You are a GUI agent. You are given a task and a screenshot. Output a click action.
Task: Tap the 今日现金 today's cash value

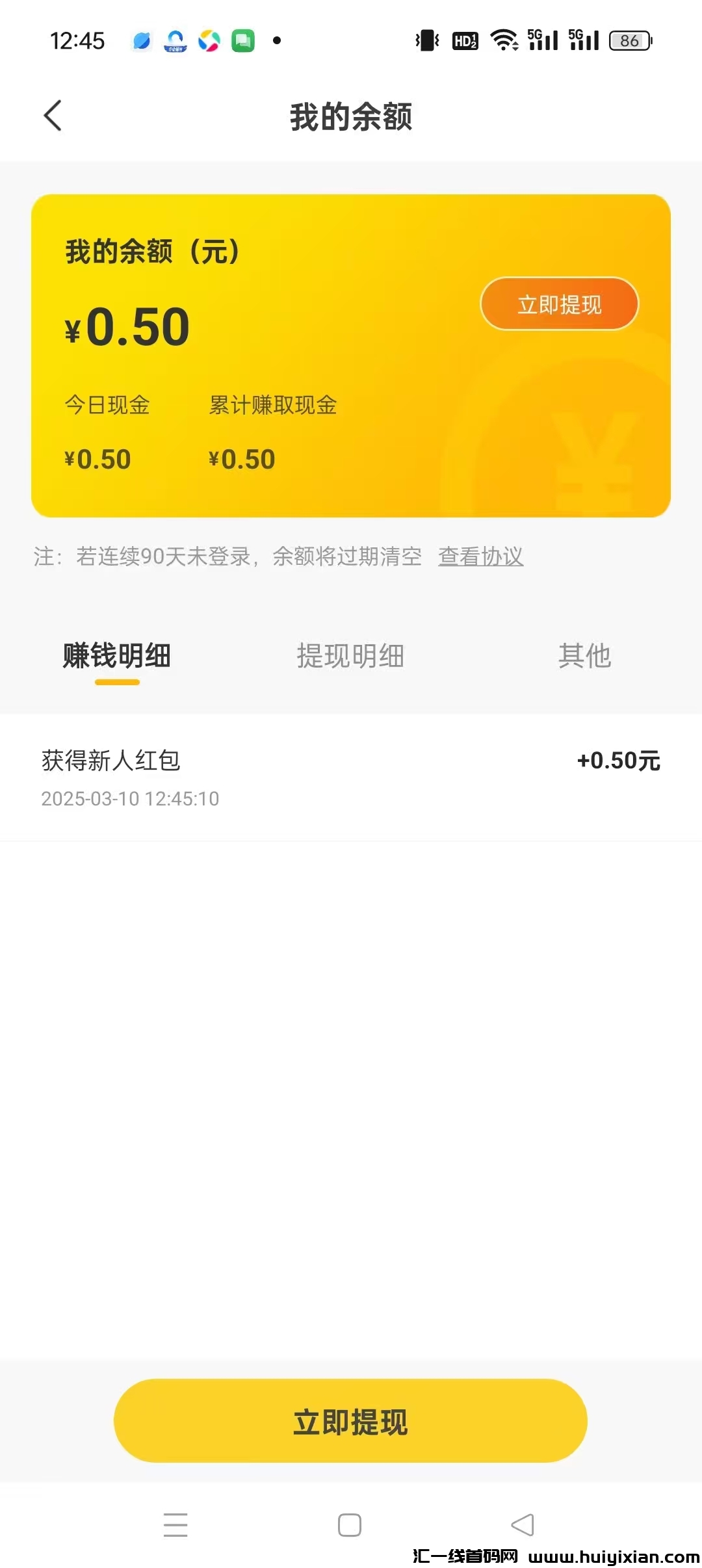[97, 458]
